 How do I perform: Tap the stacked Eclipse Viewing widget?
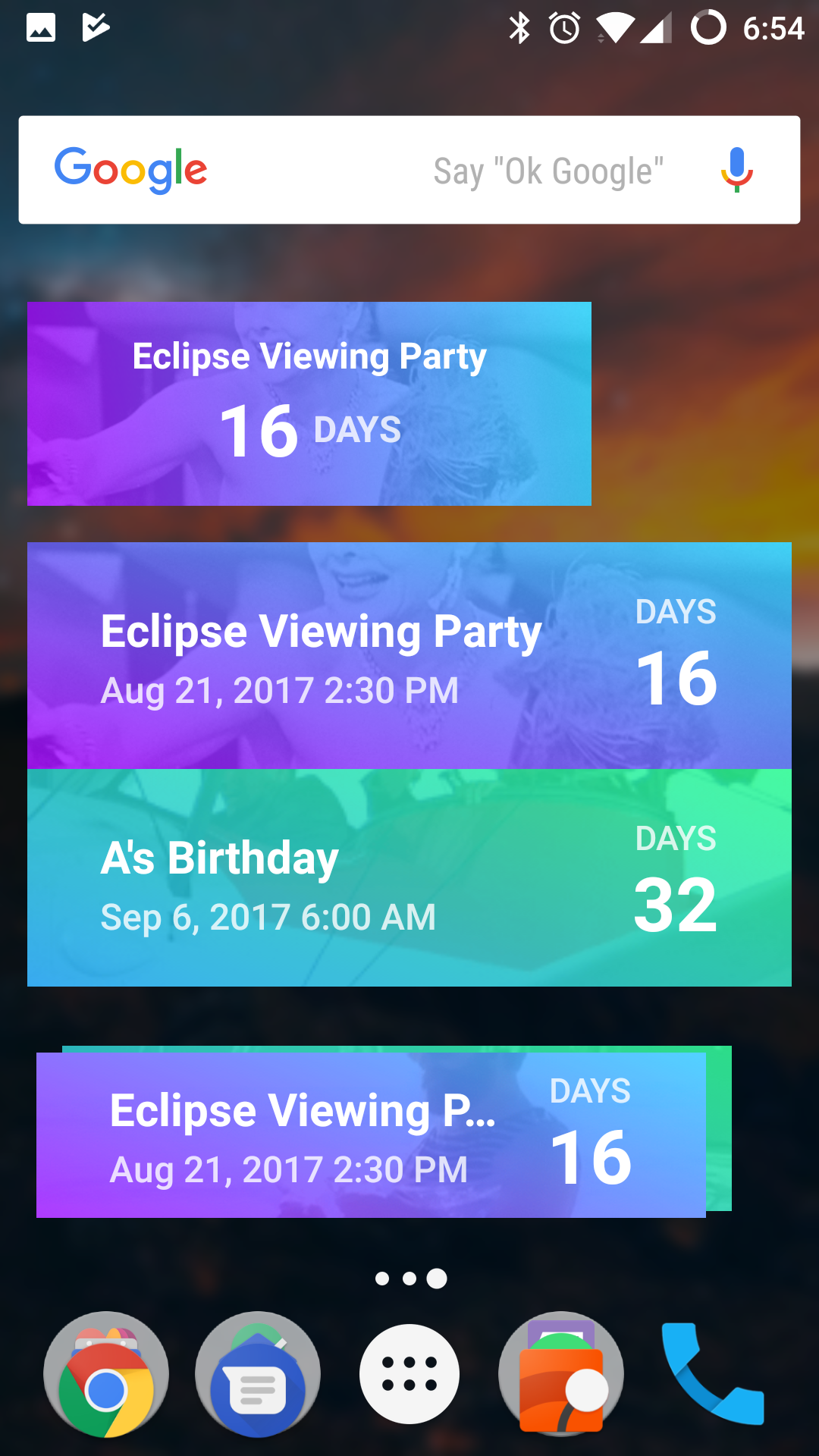(x=372, y=1134)
